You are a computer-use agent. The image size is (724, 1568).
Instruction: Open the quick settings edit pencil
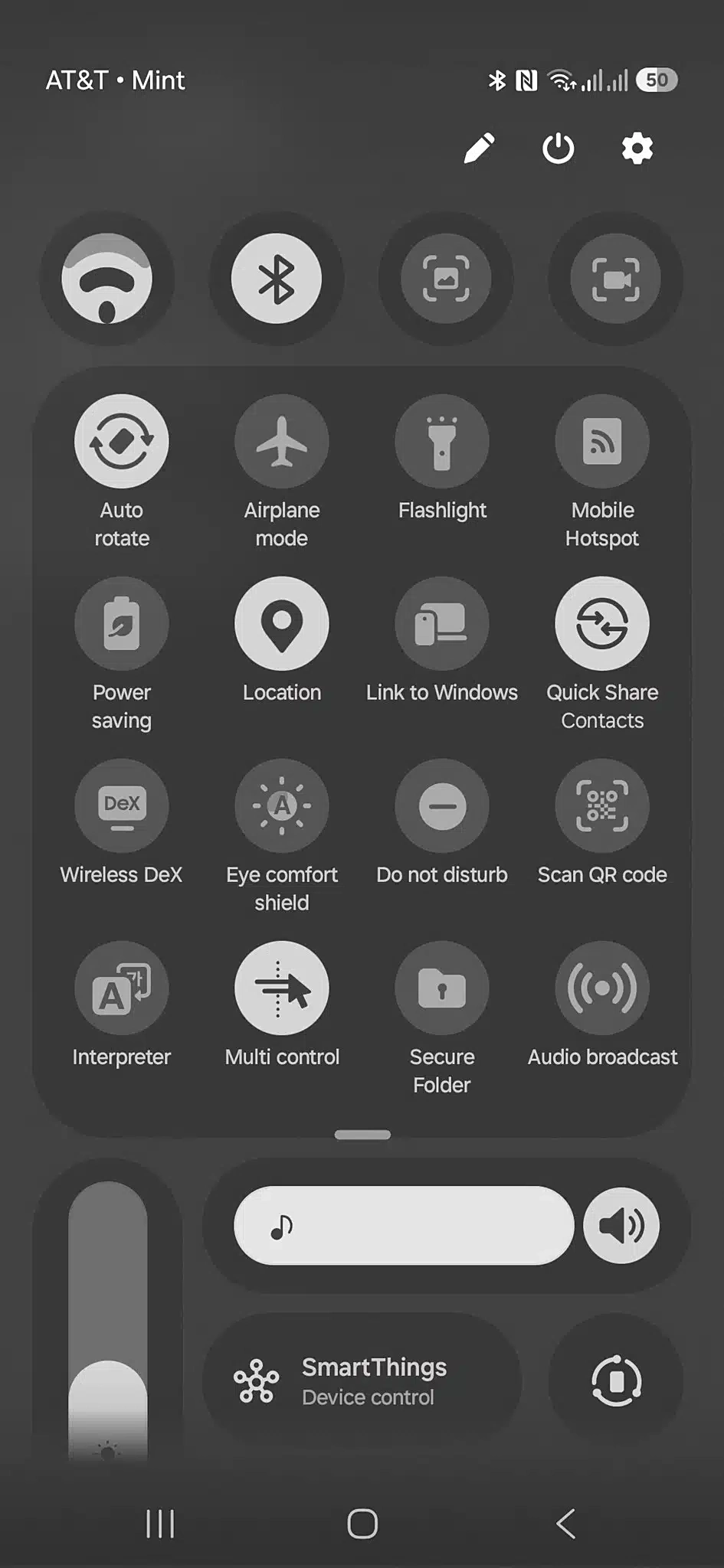click(x=480, y=149)
